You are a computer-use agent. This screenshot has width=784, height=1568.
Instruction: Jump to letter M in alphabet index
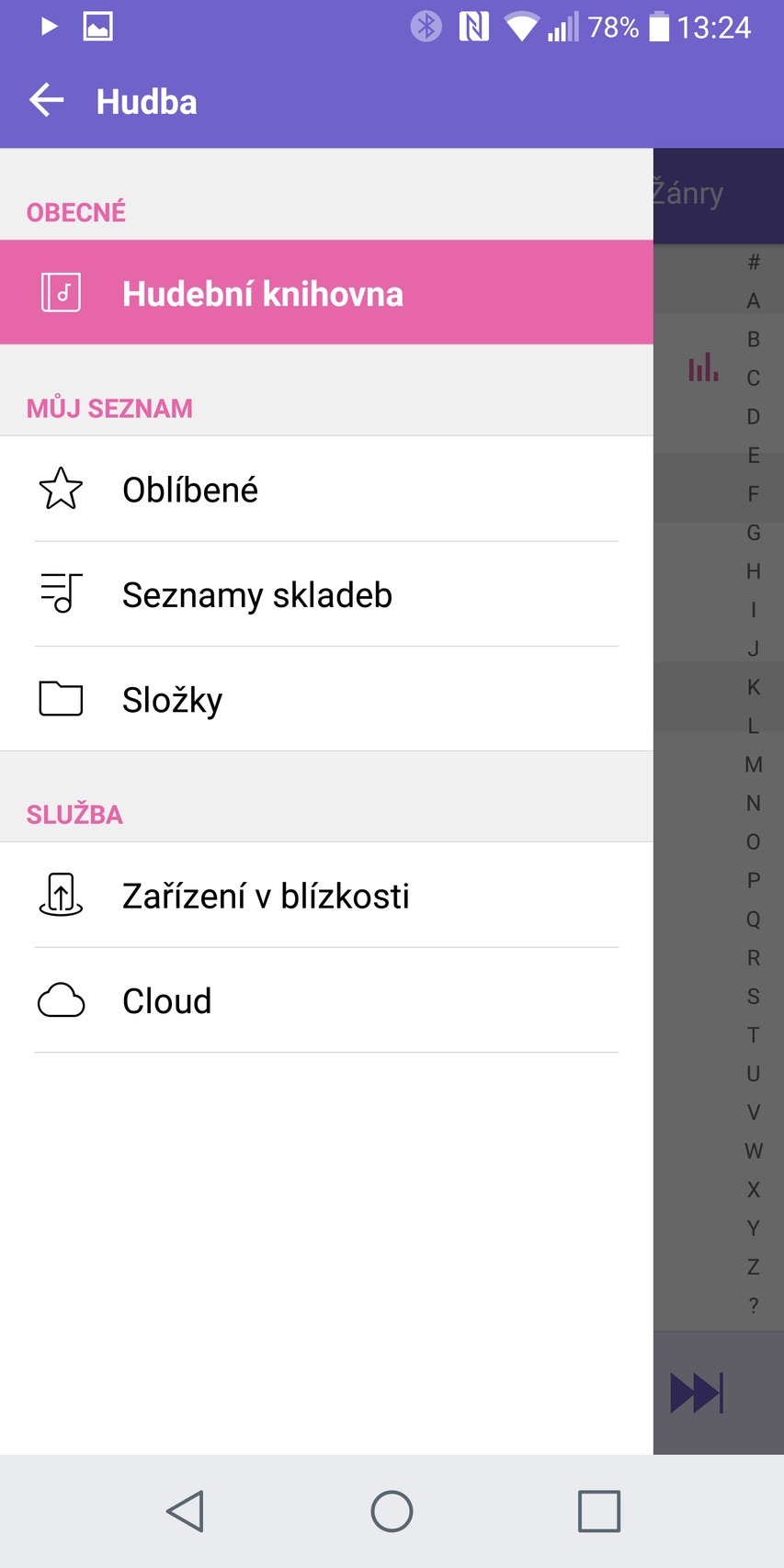click(753, 764)
